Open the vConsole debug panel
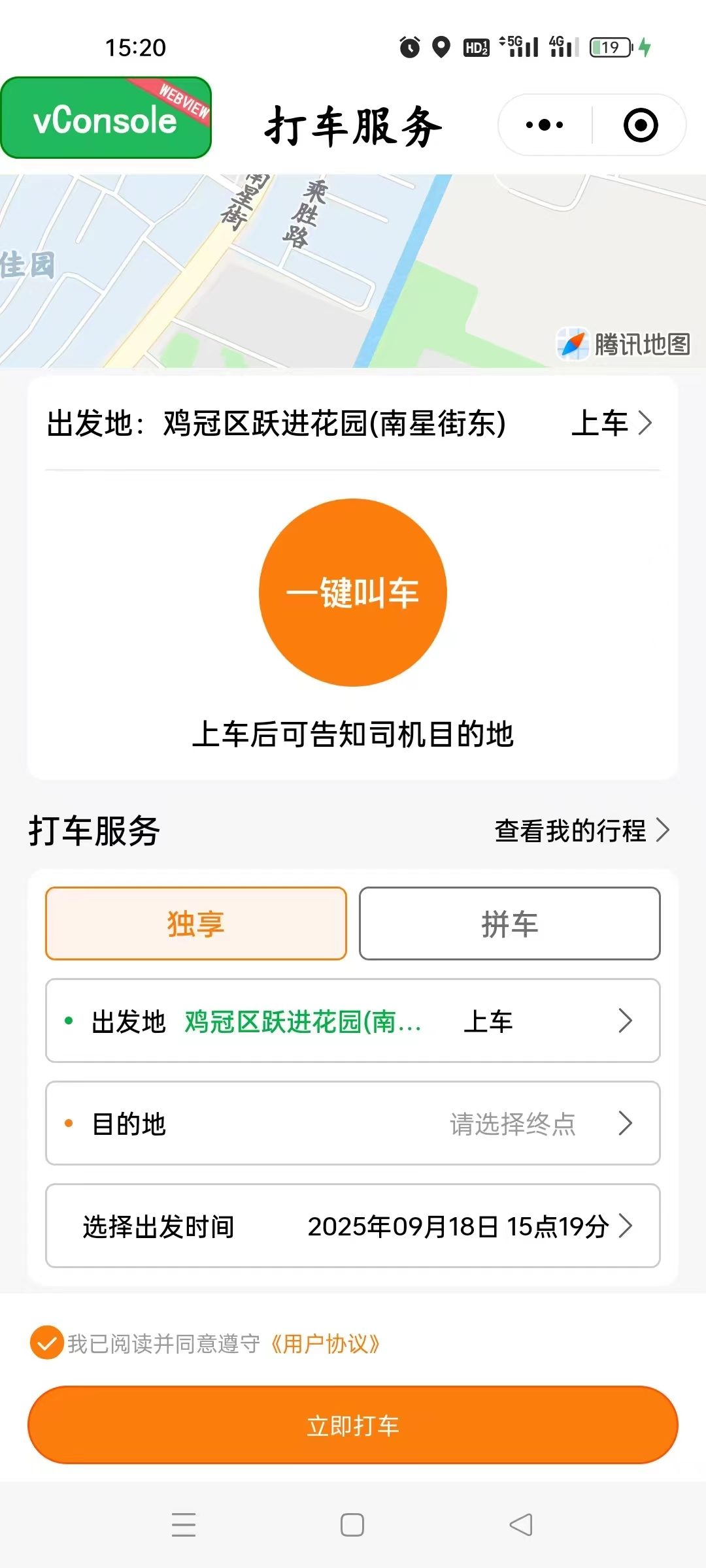 (106, 118)
